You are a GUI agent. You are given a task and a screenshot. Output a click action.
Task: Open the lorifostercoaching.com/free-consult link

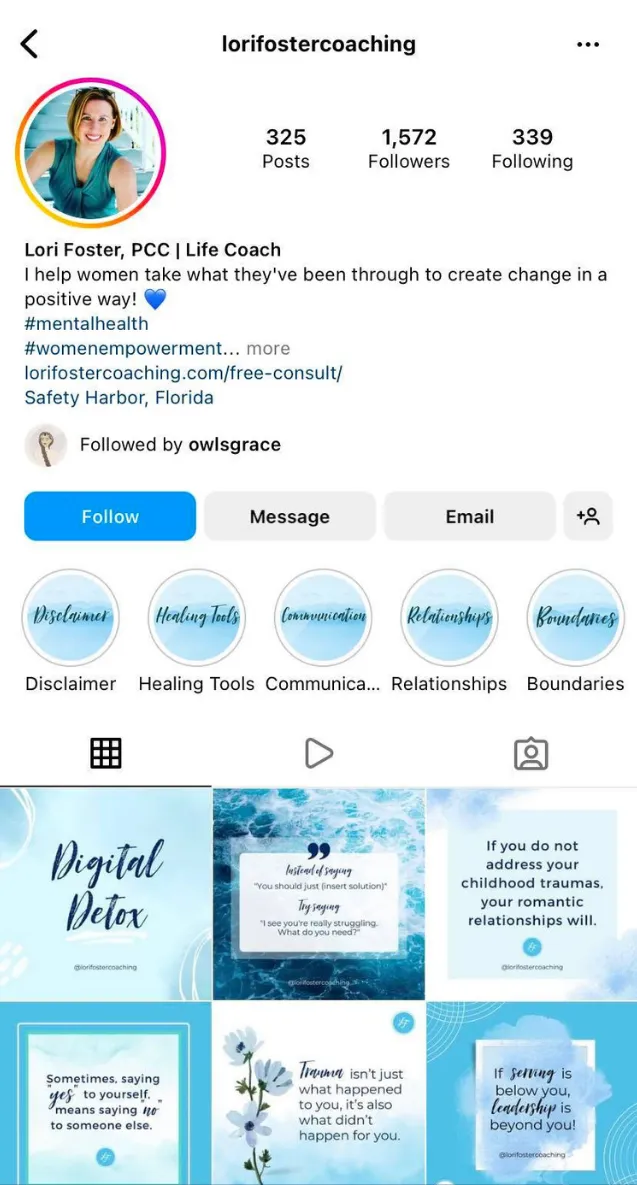pos(183,373)
